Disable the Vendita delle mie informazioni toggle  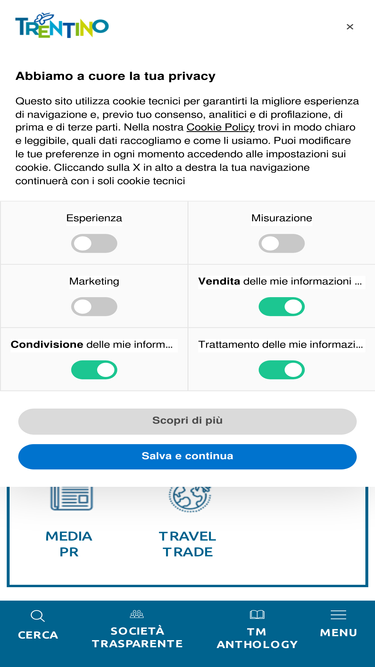tap(281, 307)
